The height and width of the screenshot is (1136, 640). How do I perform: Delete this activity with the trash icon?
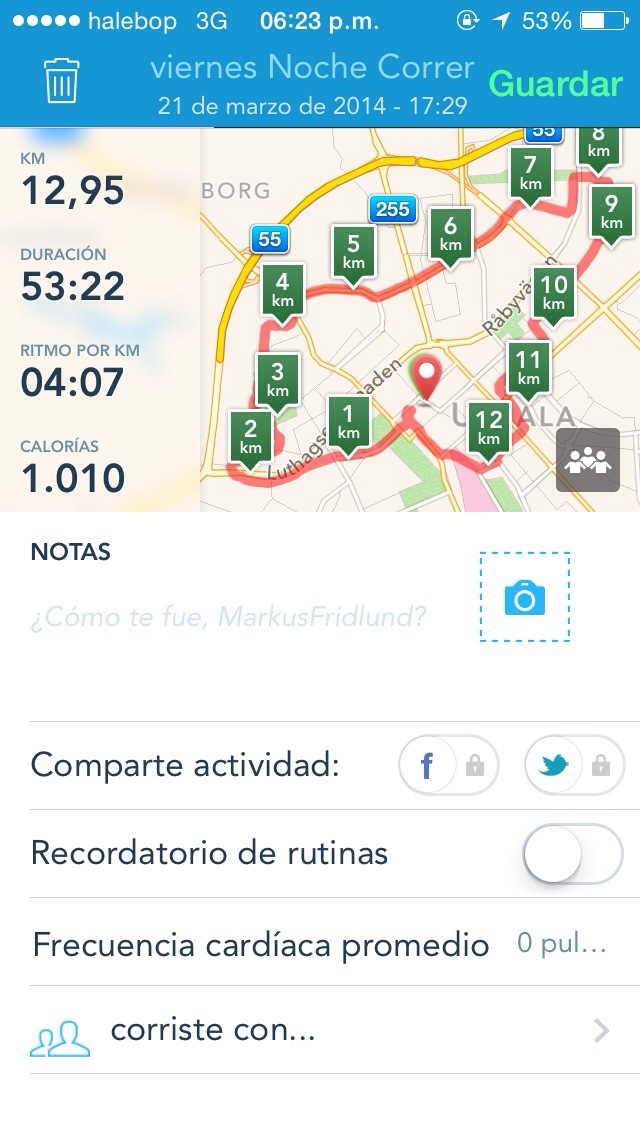pos(62,80)
